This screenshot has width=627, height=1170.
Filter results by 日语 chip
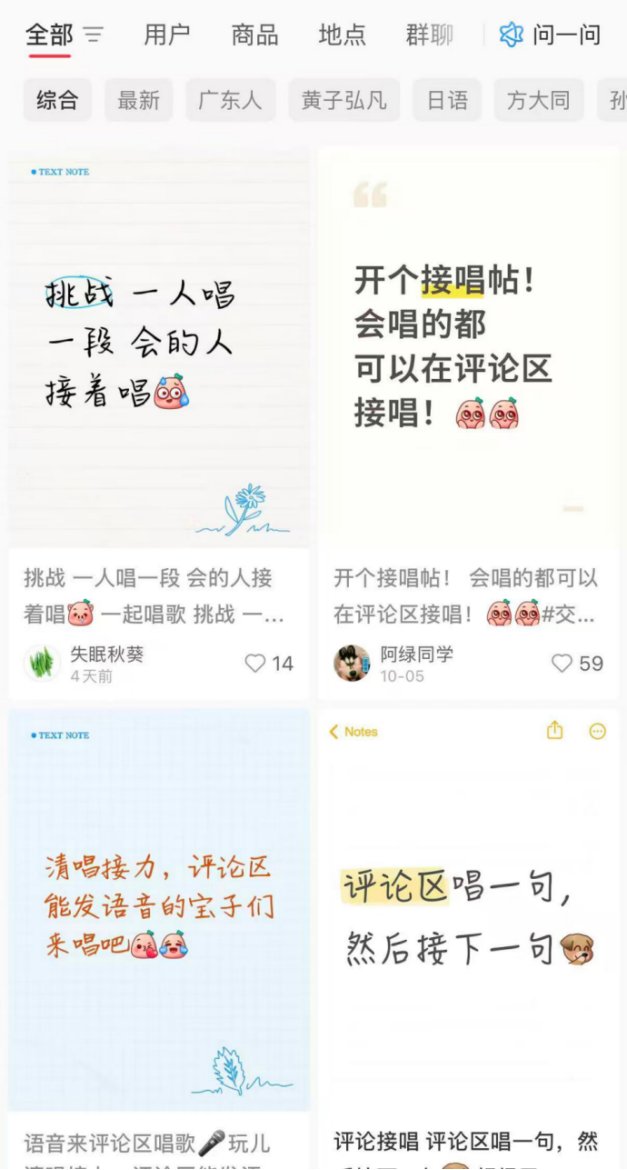pos(446,100)
